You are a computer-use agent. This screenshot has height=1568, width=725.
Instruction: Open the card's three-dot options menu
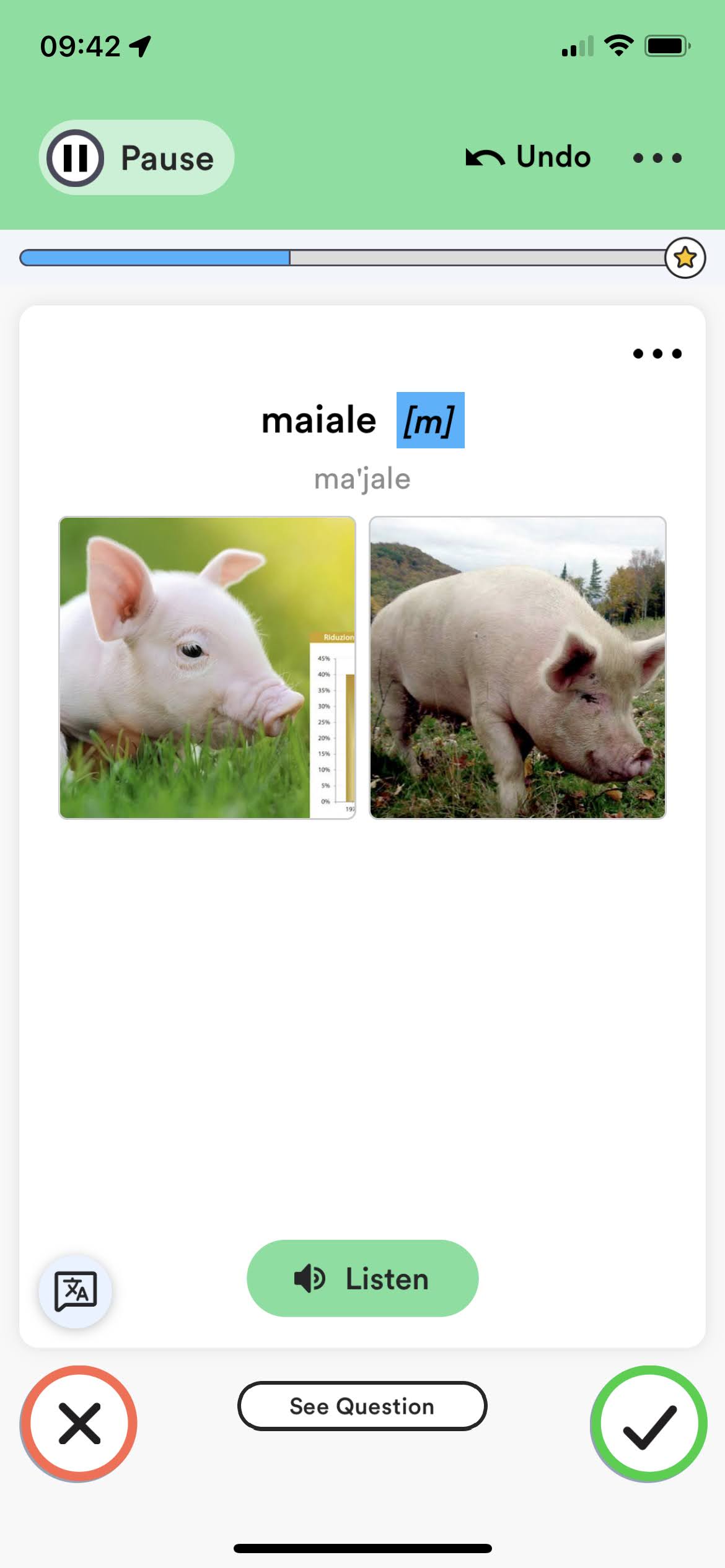[x=657, y=354]
